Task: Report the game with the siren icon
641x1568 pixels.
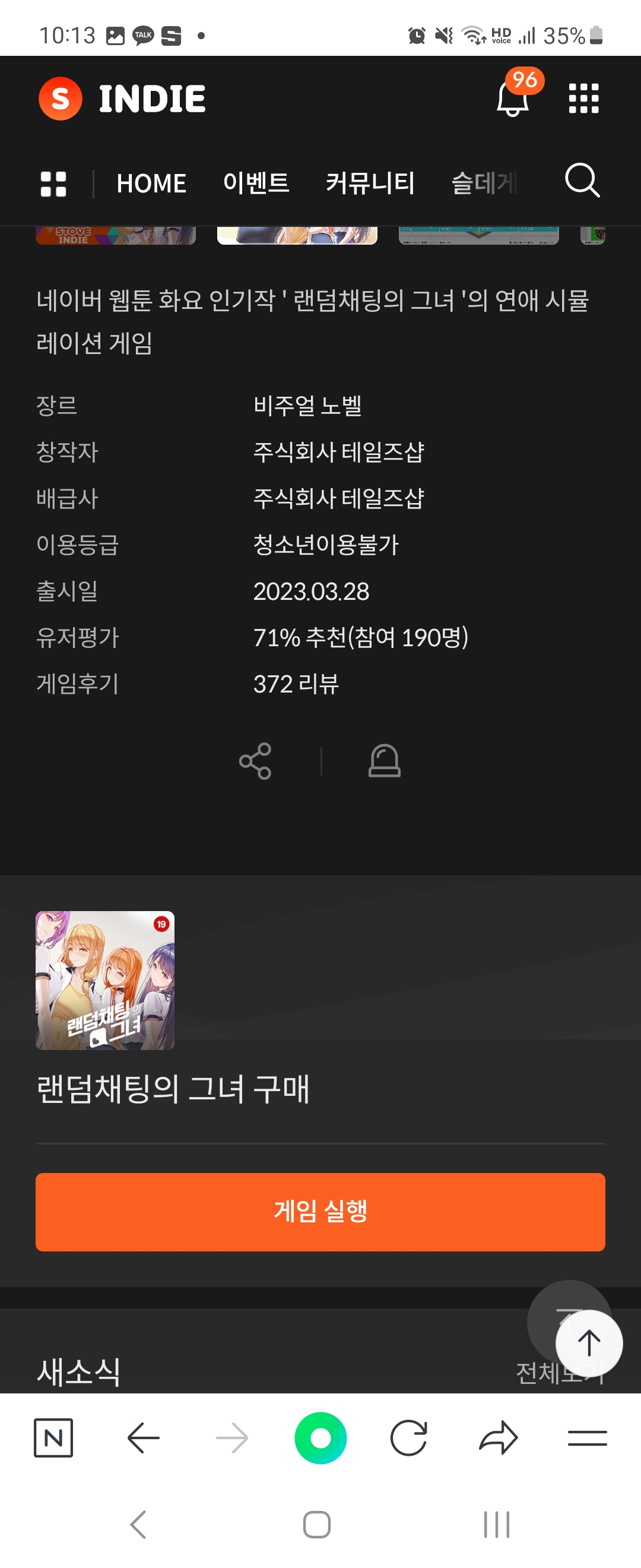Action: pyautogui.click(x=385, y=761)
